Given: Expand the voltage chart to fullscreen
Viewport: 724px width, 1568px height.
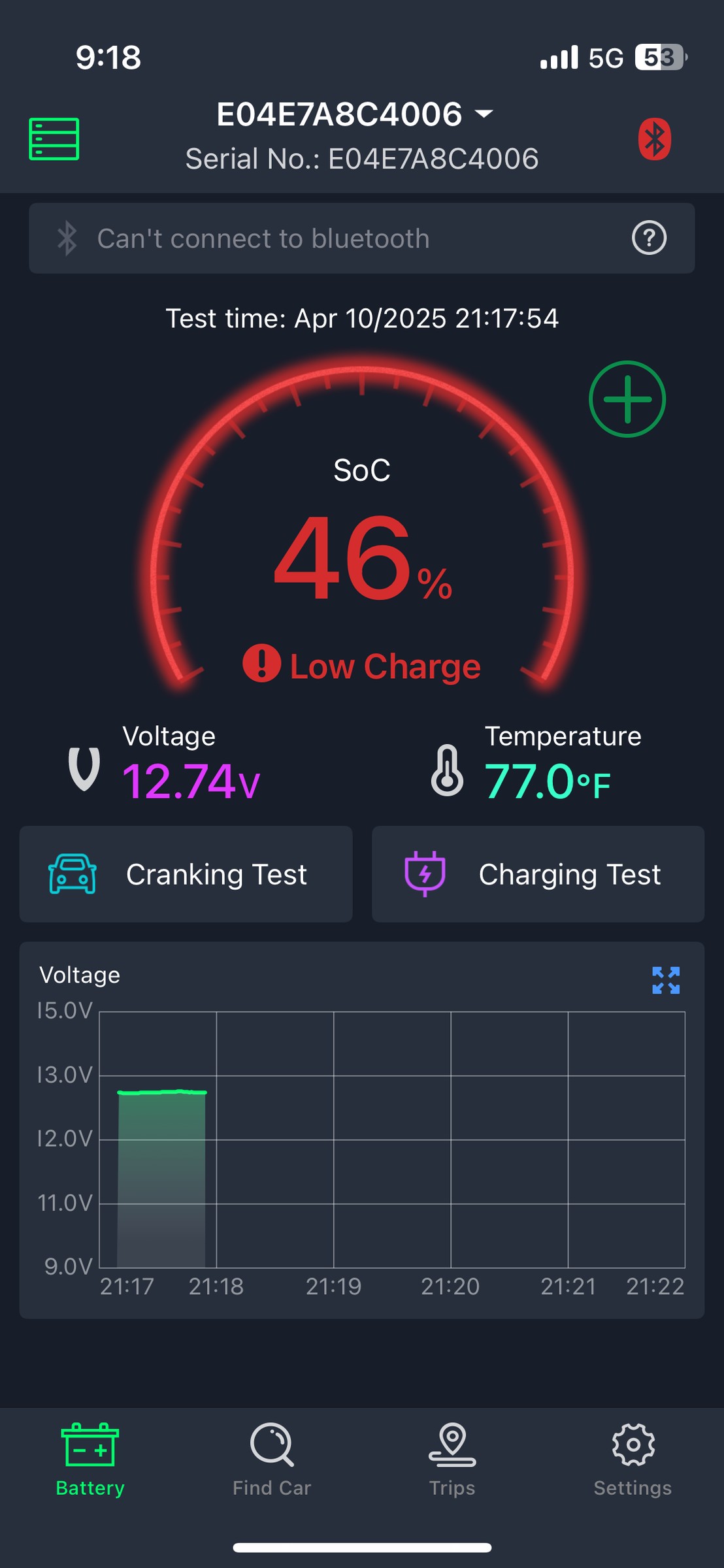Looking at the screenshot, I should tap(666, 980).
